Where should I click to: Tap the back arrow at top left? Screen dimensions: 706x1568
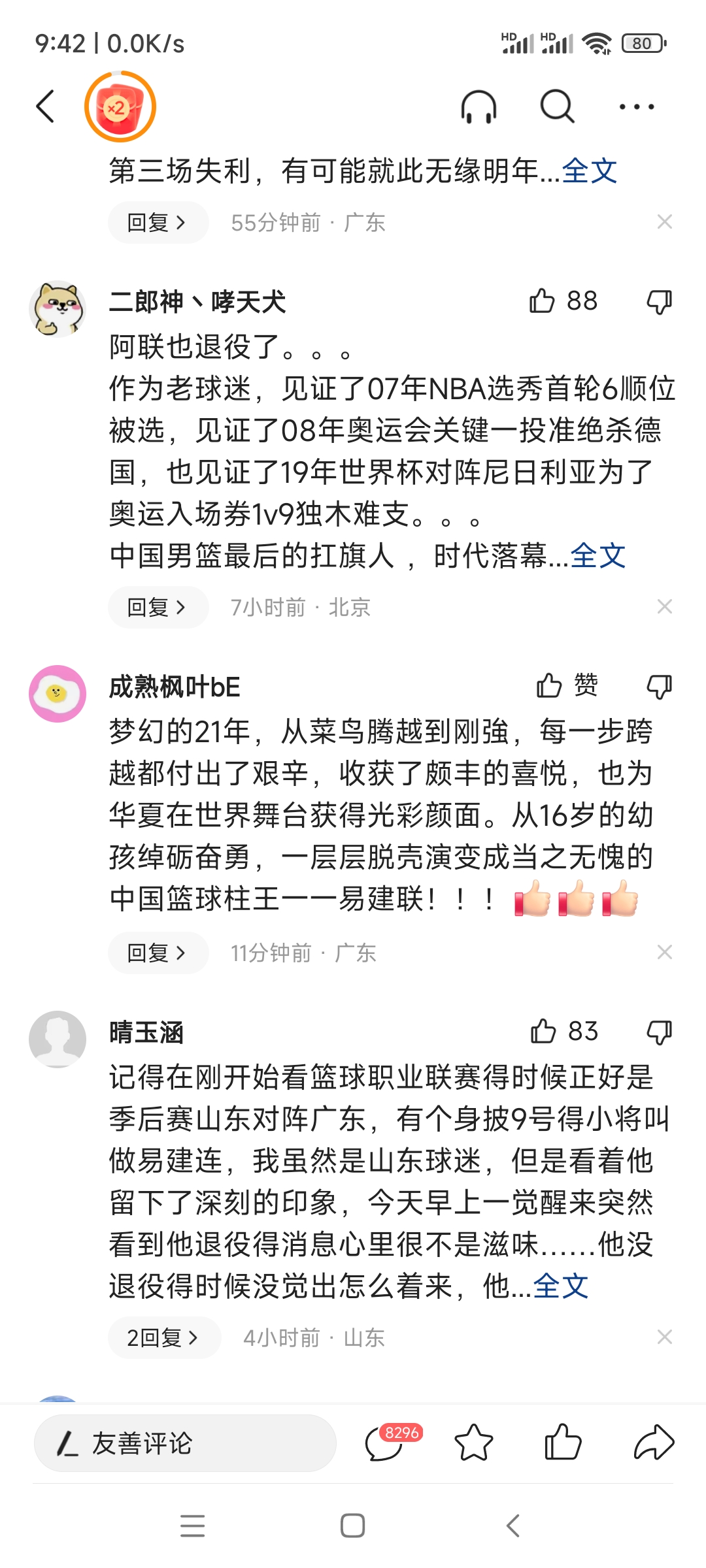coord(44,106)
